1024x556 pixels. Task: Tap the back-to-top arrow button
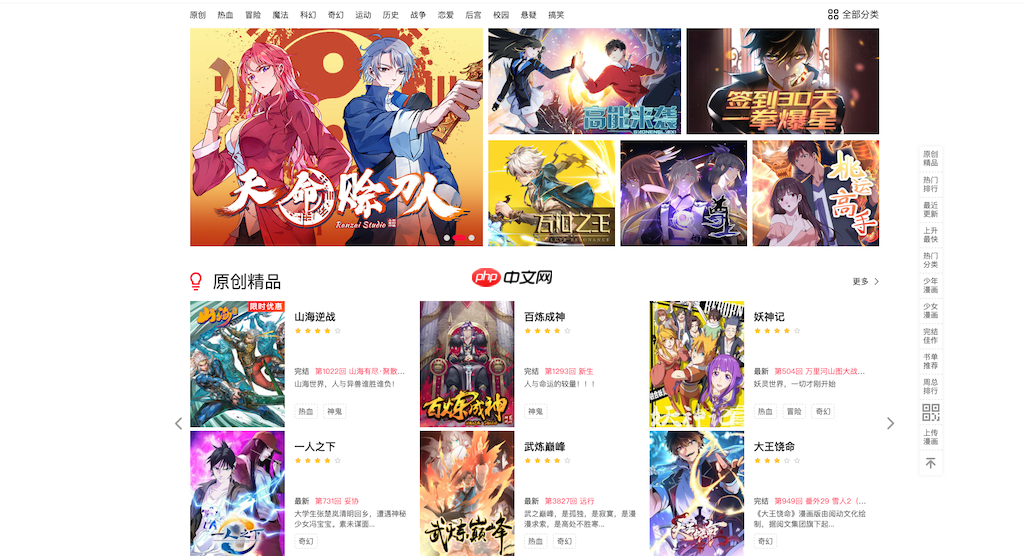[931, 463]
